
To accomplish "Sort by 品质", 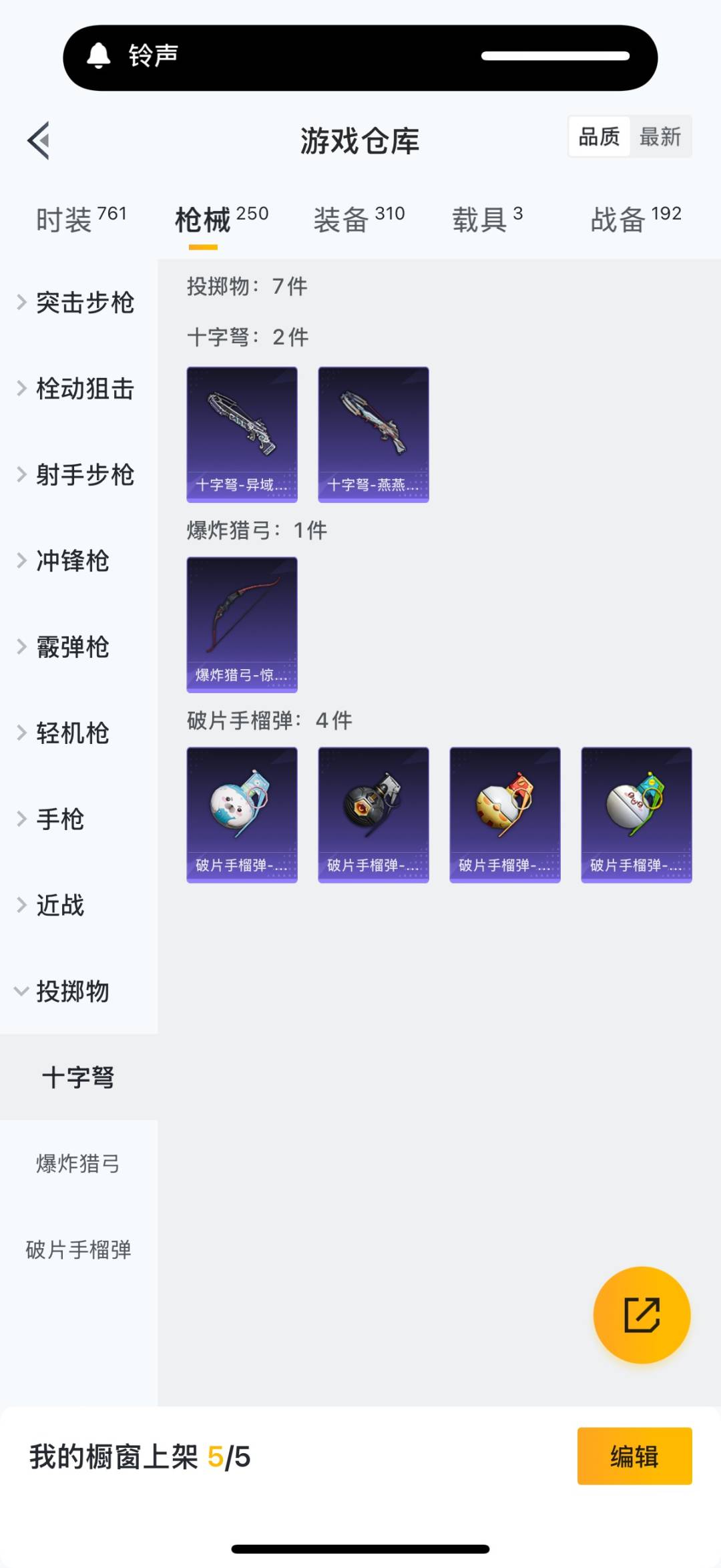I will click(x=599, y=137).
